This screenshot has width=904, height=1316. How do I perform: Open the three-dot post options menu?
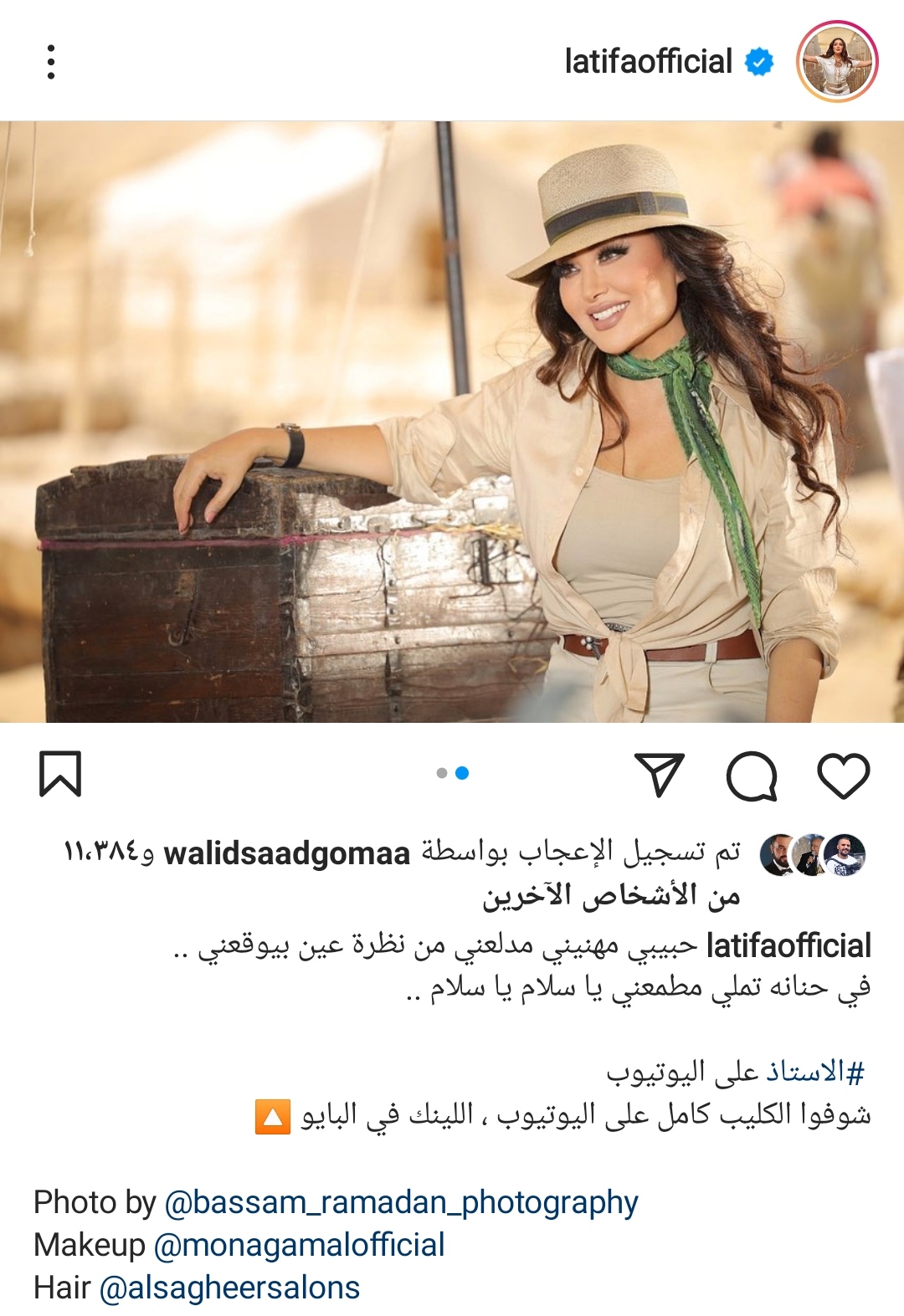coord(51,63)
